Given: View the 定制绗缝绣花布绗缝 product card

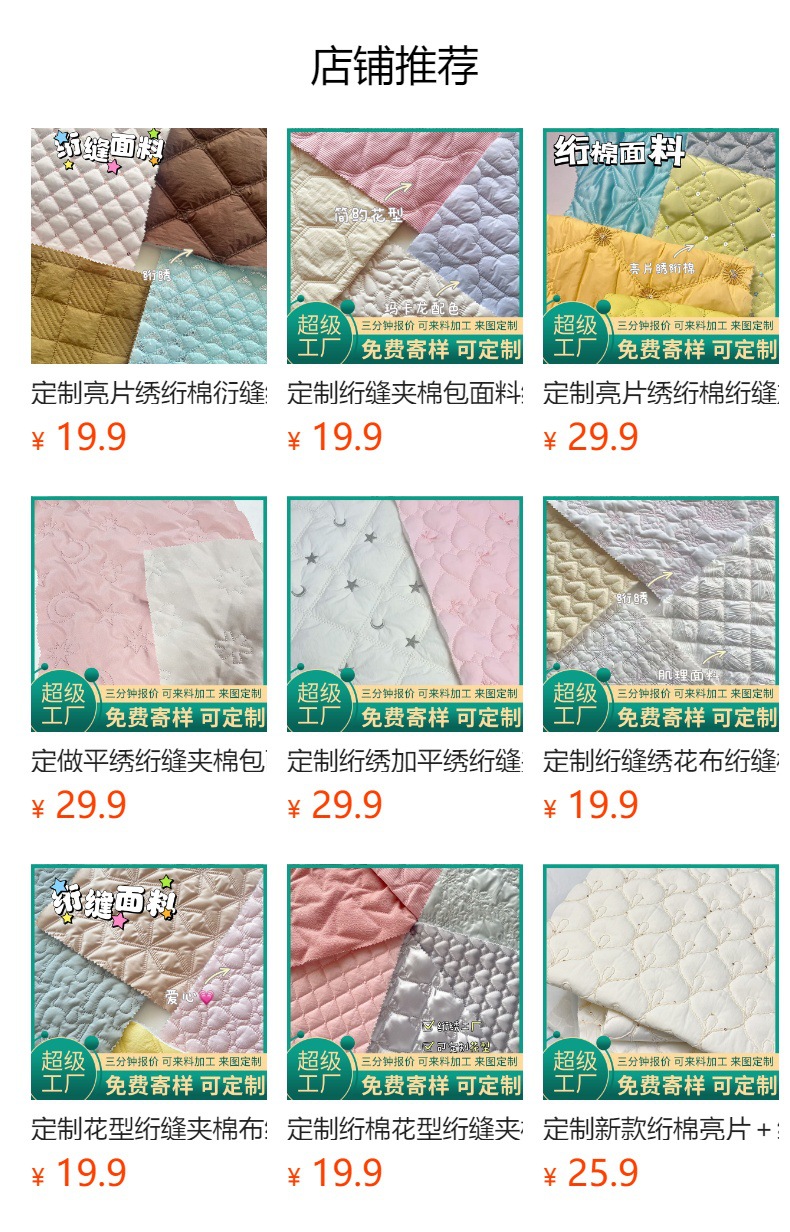Looking at the screenshot, I should (660, 614).
